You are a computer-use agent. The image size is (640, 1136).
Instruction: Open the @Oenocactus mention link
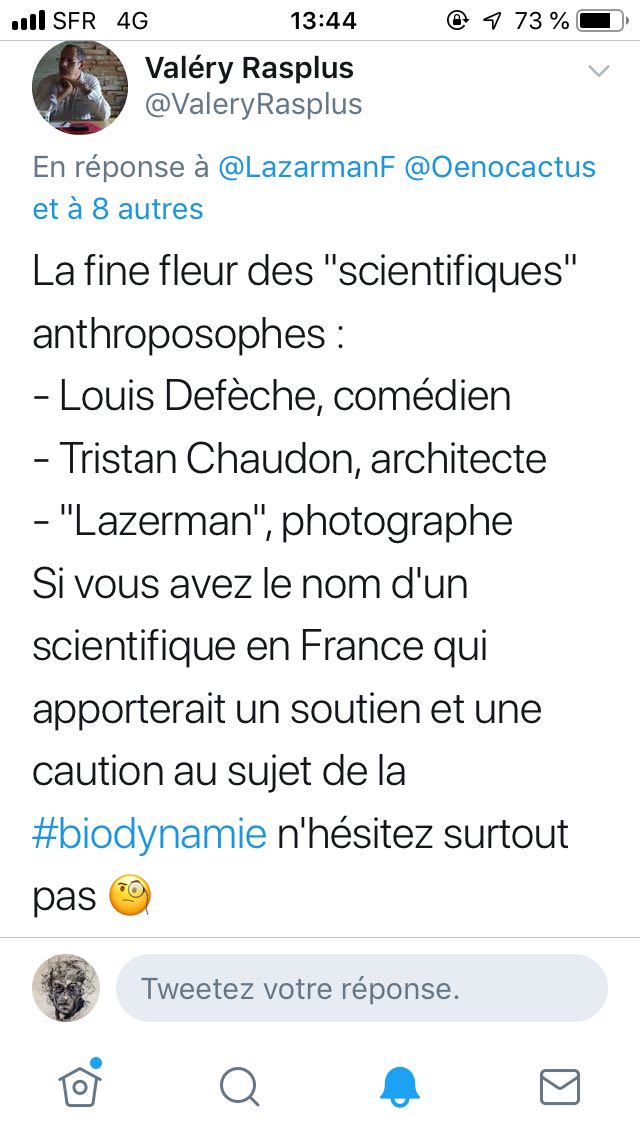[x=499, y=167]
